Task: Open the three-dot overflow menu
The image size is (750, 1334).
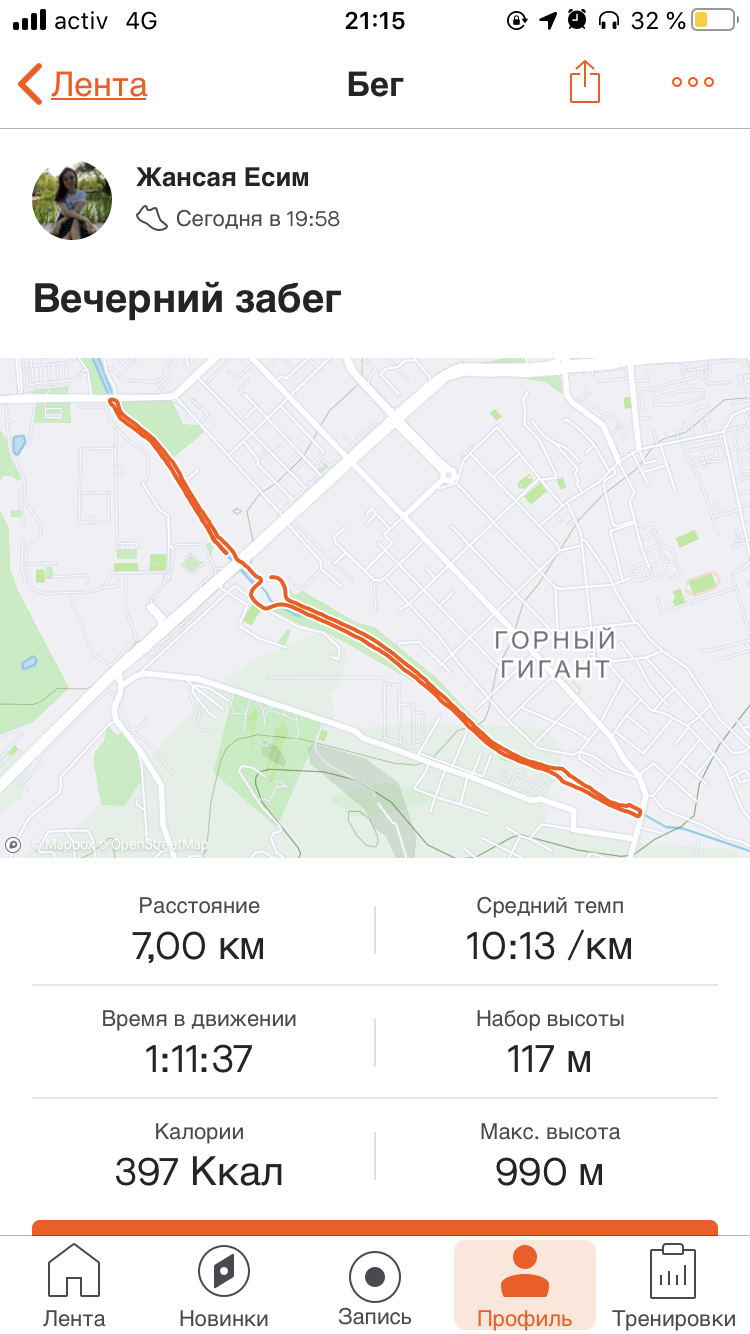Action: pyautogui.click(x=693, y=83)
